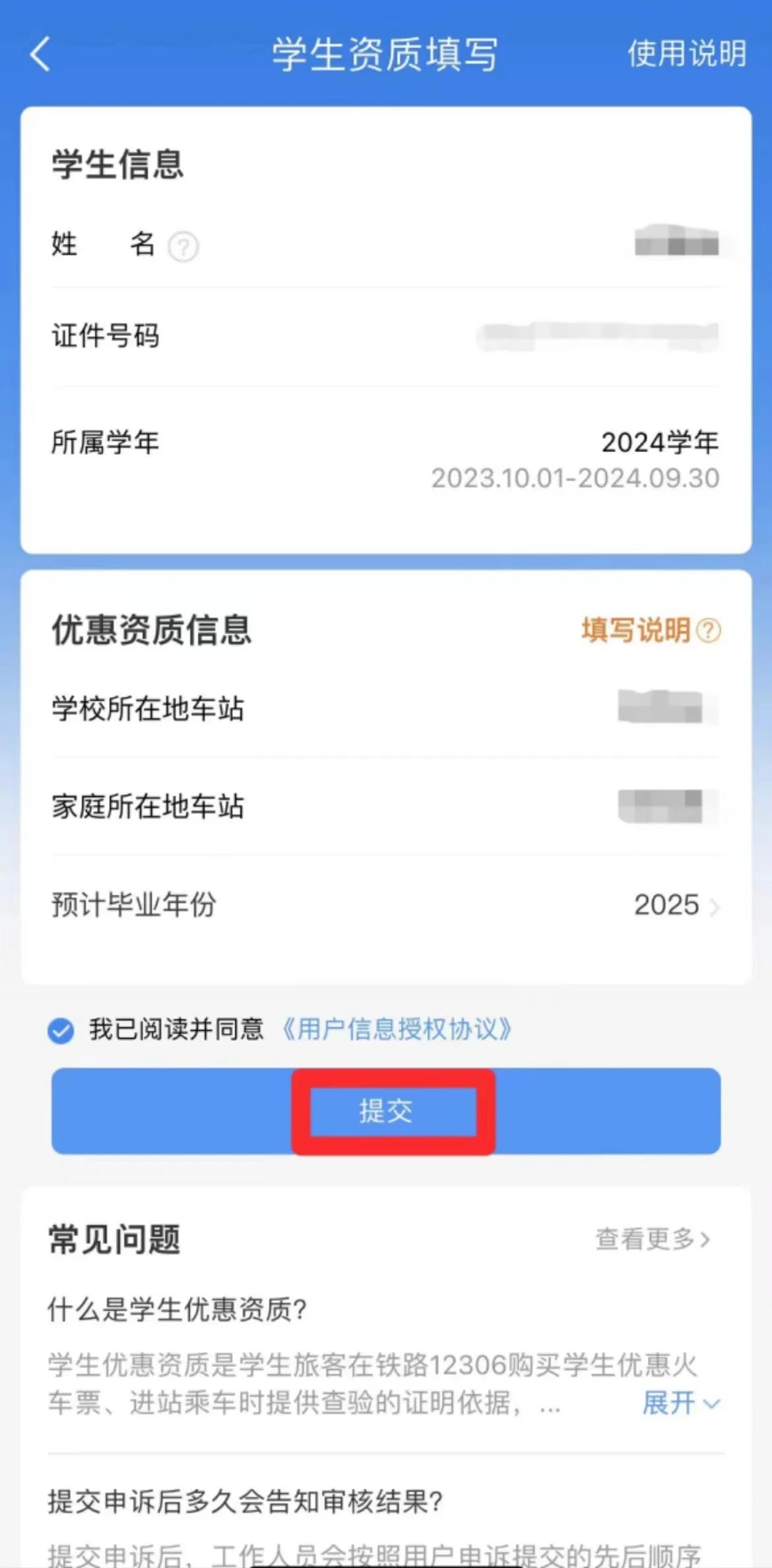Open 使用说明 usage instructions

pyautogui.click(x=686, y=54)
